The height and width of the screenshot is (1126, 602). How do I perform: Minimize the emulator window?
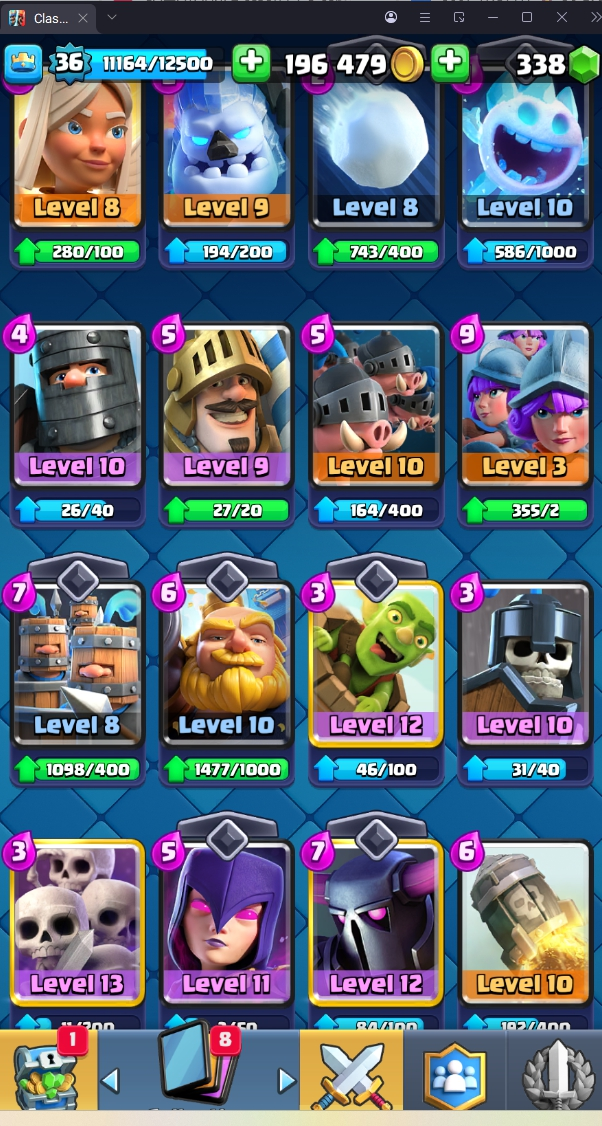point(492,17)
